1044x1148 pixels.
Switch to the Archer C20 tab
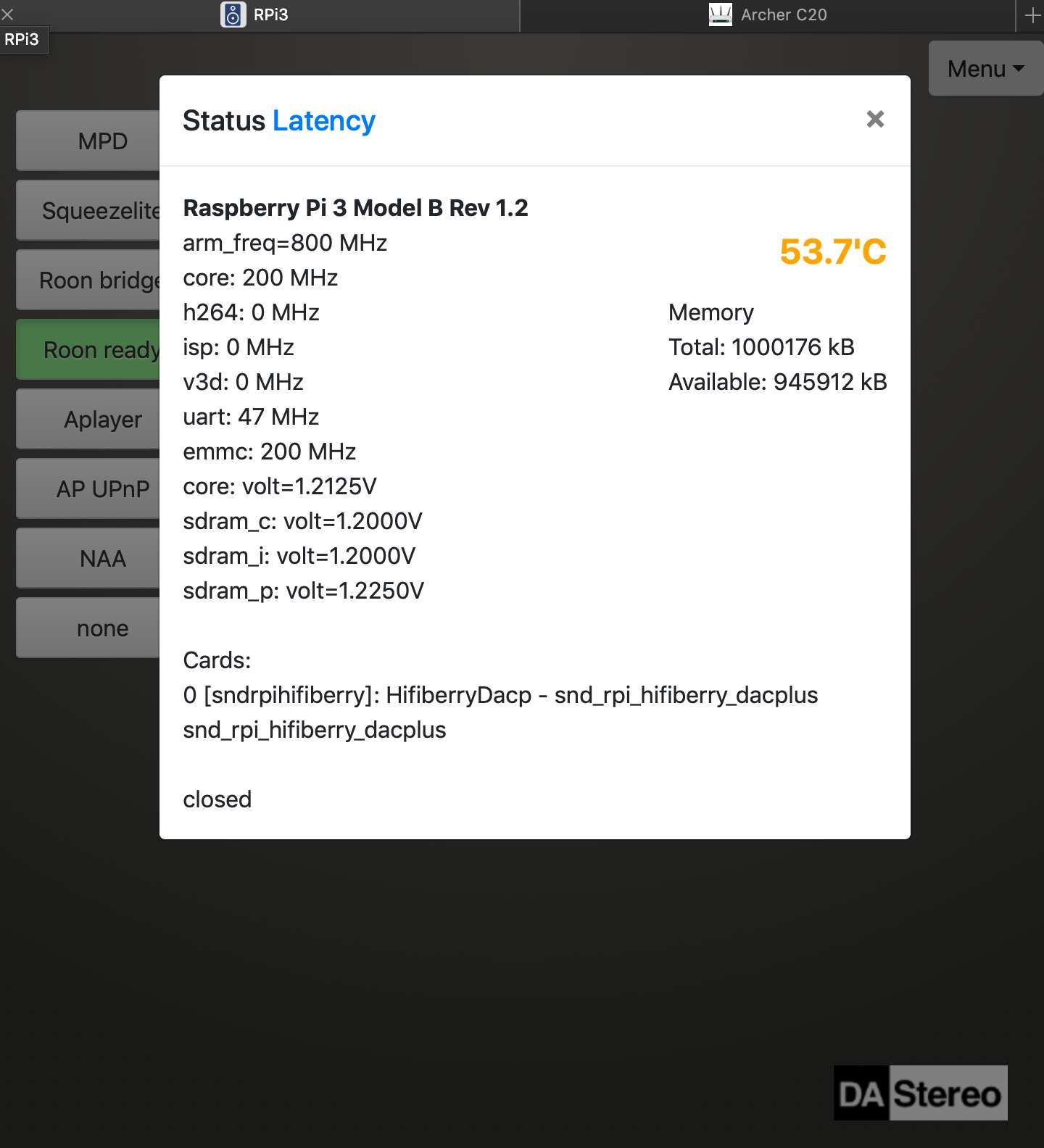(767, 14)
